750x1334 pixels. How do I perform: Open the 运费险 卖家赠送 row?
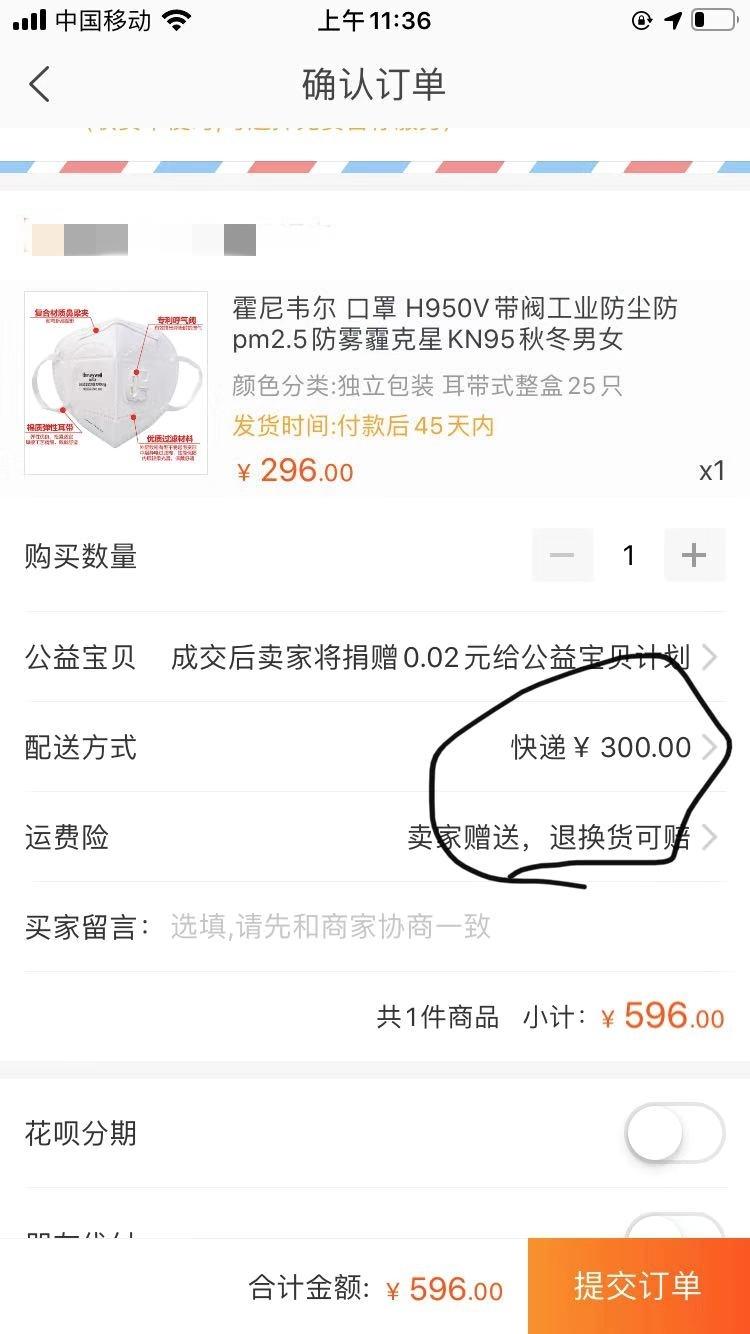coord(375,837)
